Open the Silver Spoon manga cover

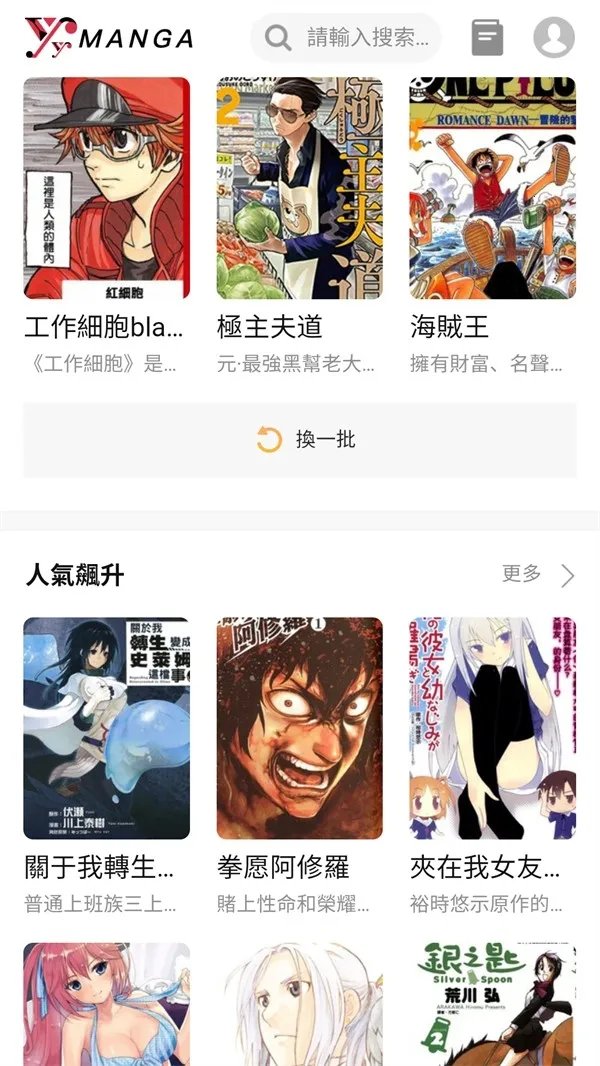coord(492,1003)
